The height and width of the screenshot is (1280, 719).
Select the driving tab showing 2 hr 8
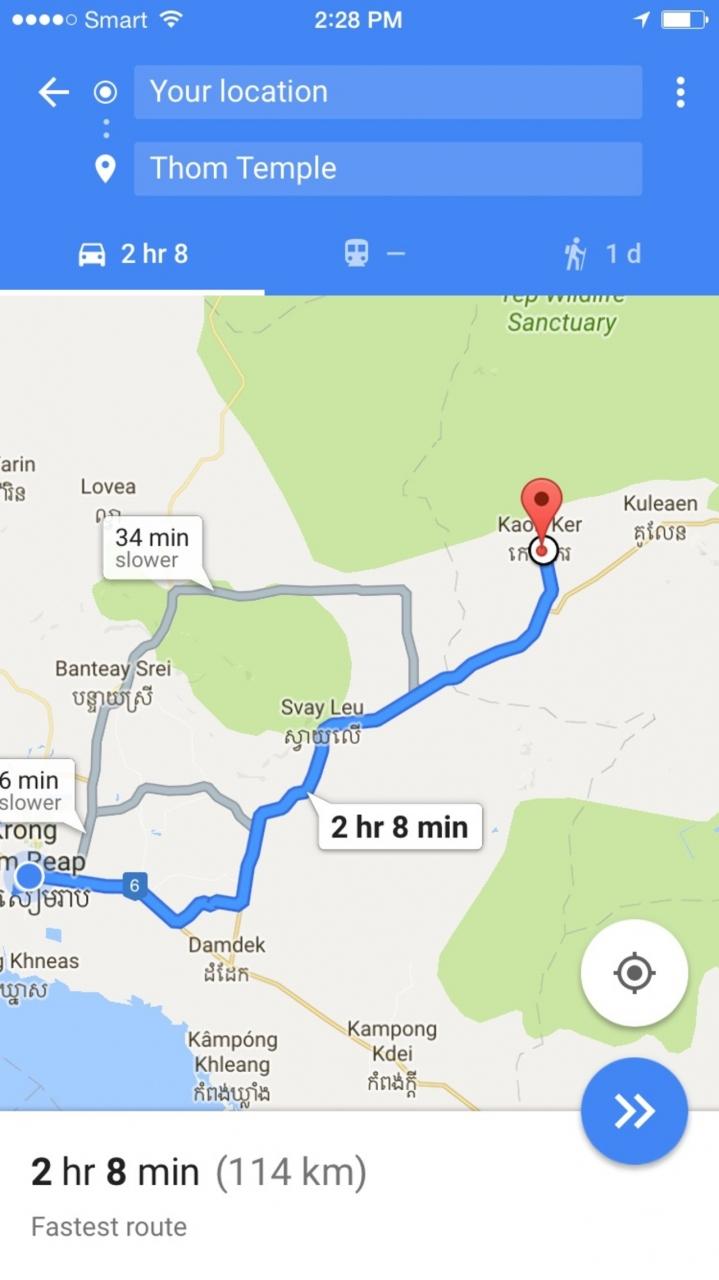[133, 254]
